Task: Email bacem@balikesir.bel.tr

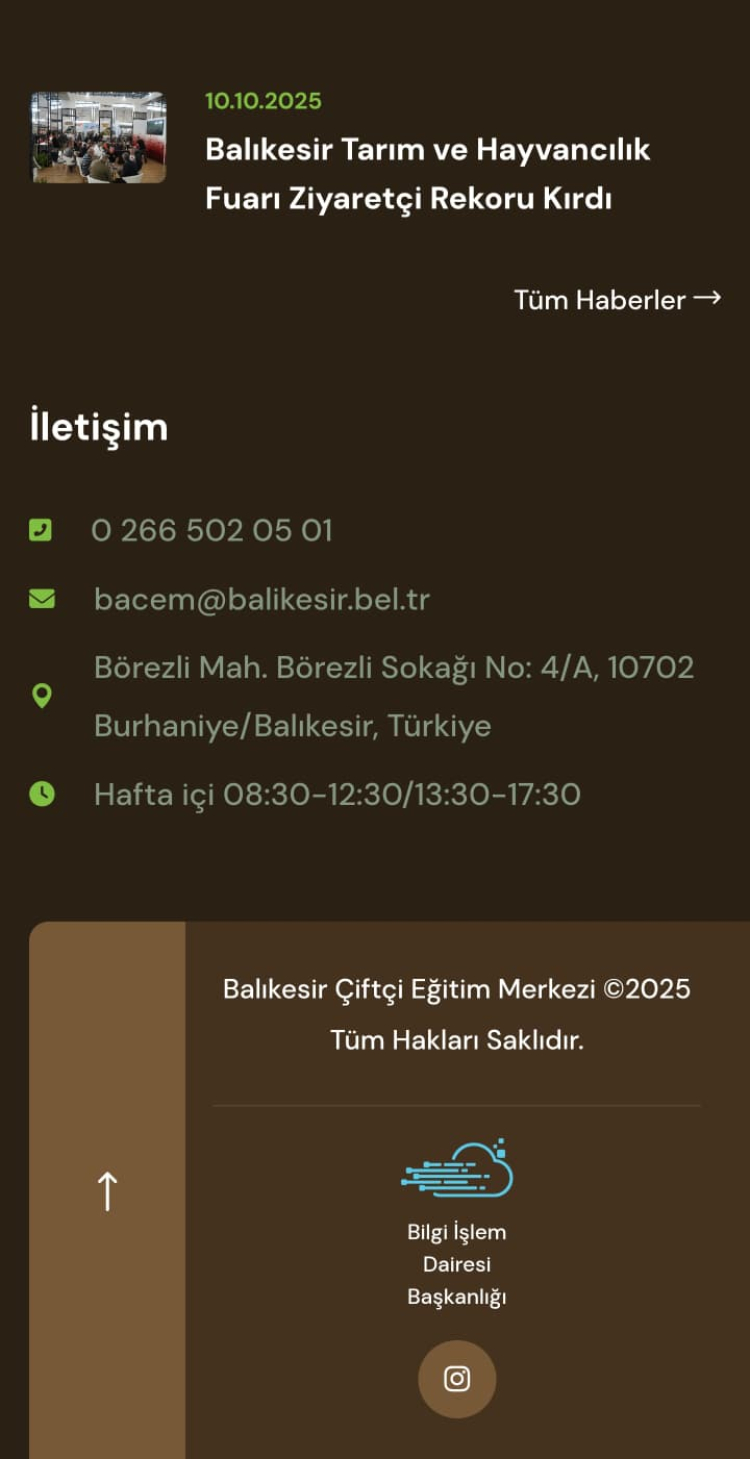Action: pyautogui.click(x=261, y=599)
